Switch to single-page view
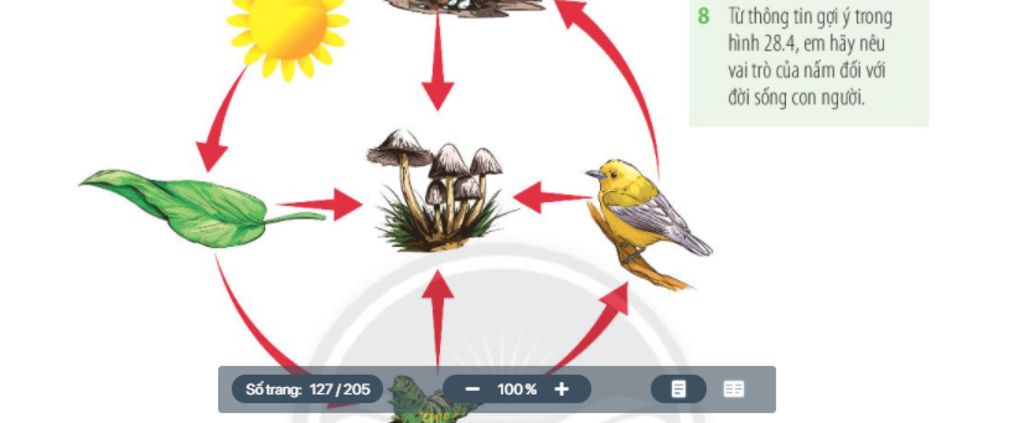 click(679, 389)
